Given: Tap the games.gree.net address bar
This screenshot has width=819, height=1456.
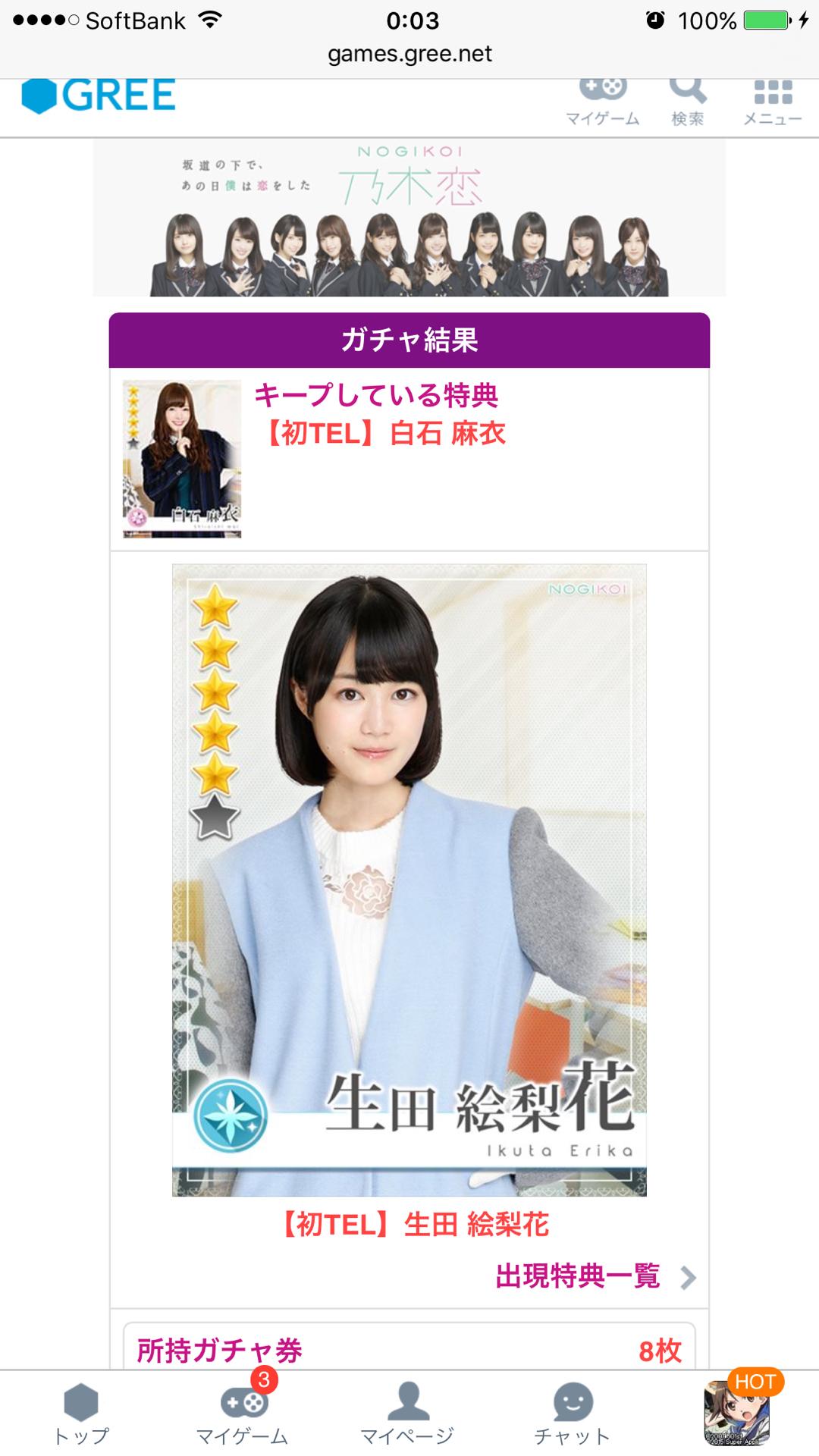Looking at the screenshot, I should pyautogui.click(x=409, y=54).
